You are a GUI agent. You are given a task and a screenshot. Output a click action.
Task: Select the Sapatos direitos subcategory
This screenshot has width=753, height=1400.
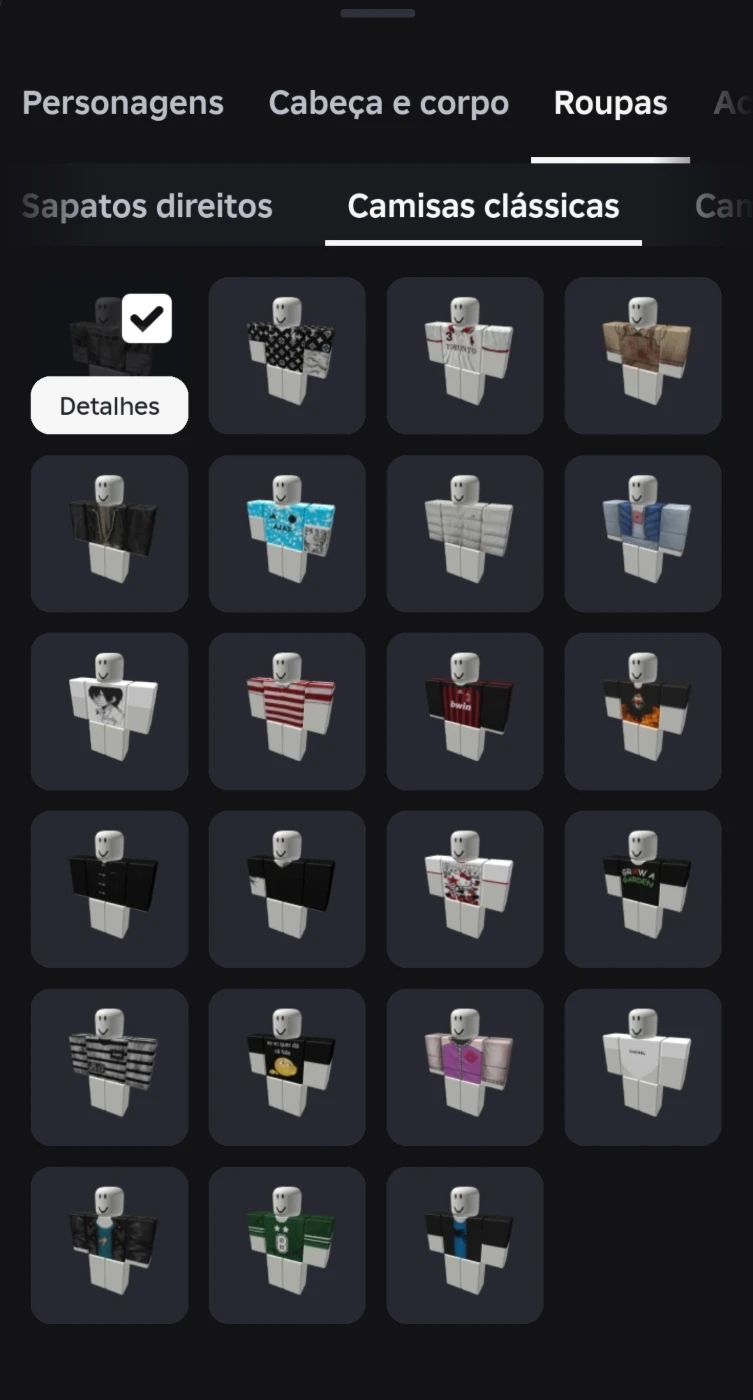coord(147,206)
